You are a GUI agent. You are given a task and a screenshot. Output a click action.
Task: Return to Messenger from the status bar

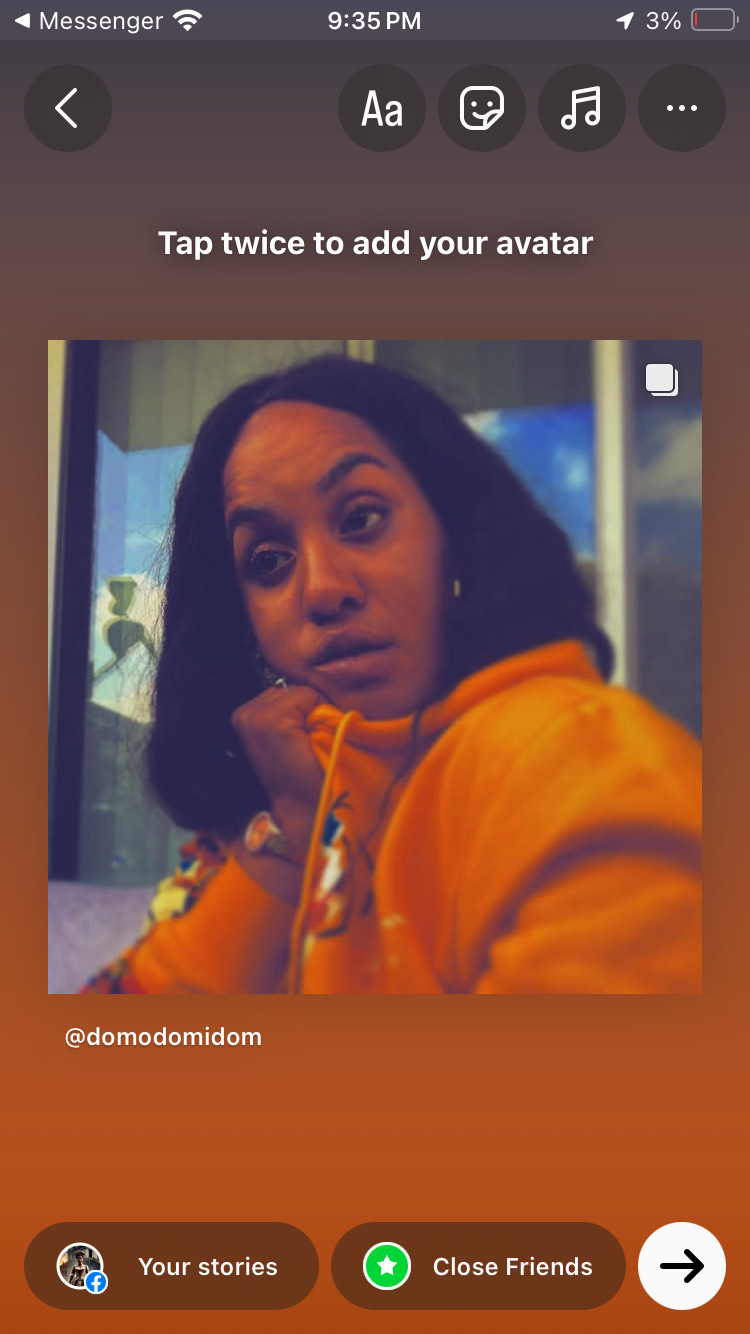click(x=88, y=20)
